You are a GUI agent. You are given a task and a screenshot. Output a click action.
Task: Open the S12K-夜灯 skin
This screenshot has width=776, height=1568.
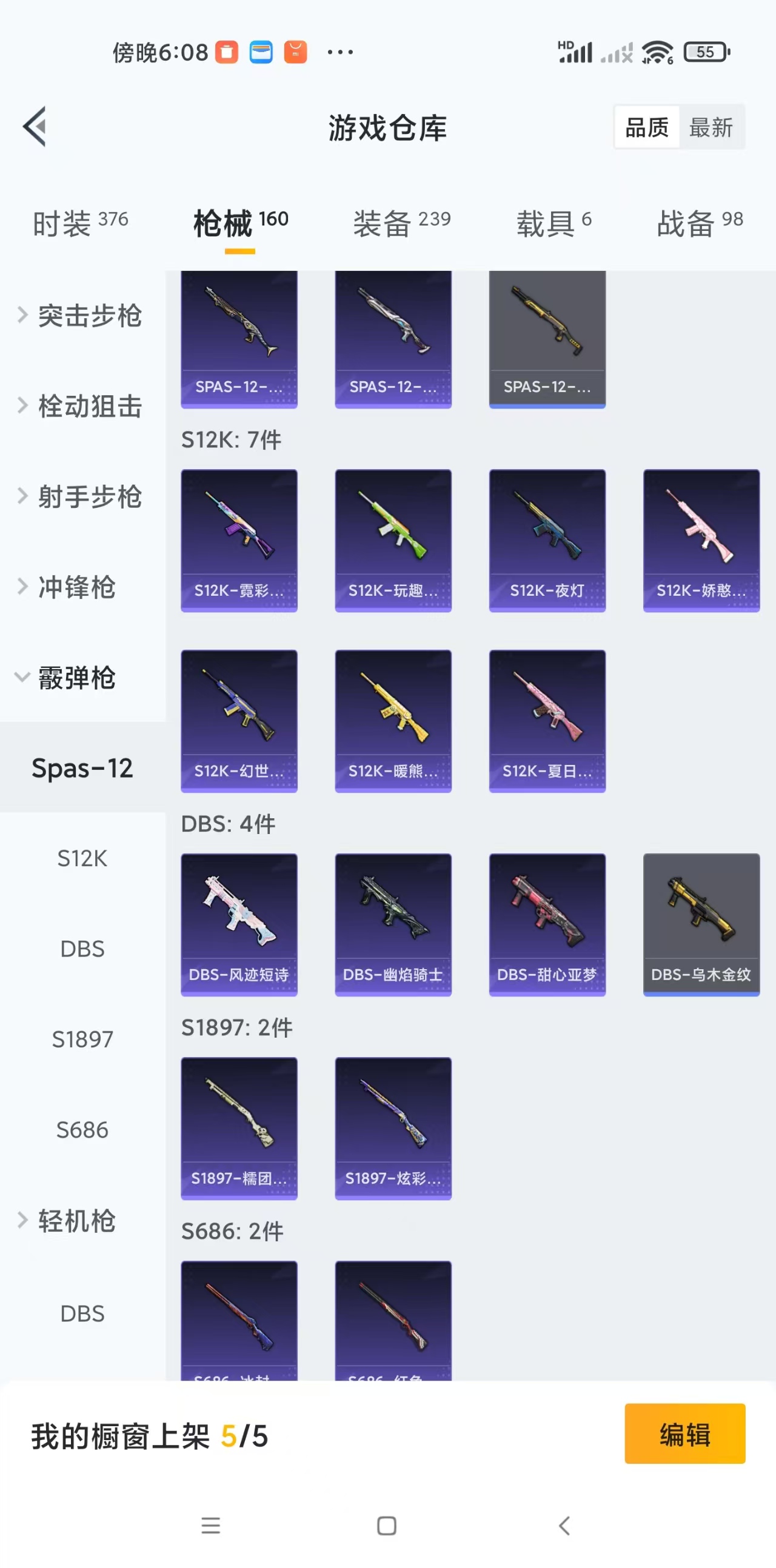click(x=547, y=541)
